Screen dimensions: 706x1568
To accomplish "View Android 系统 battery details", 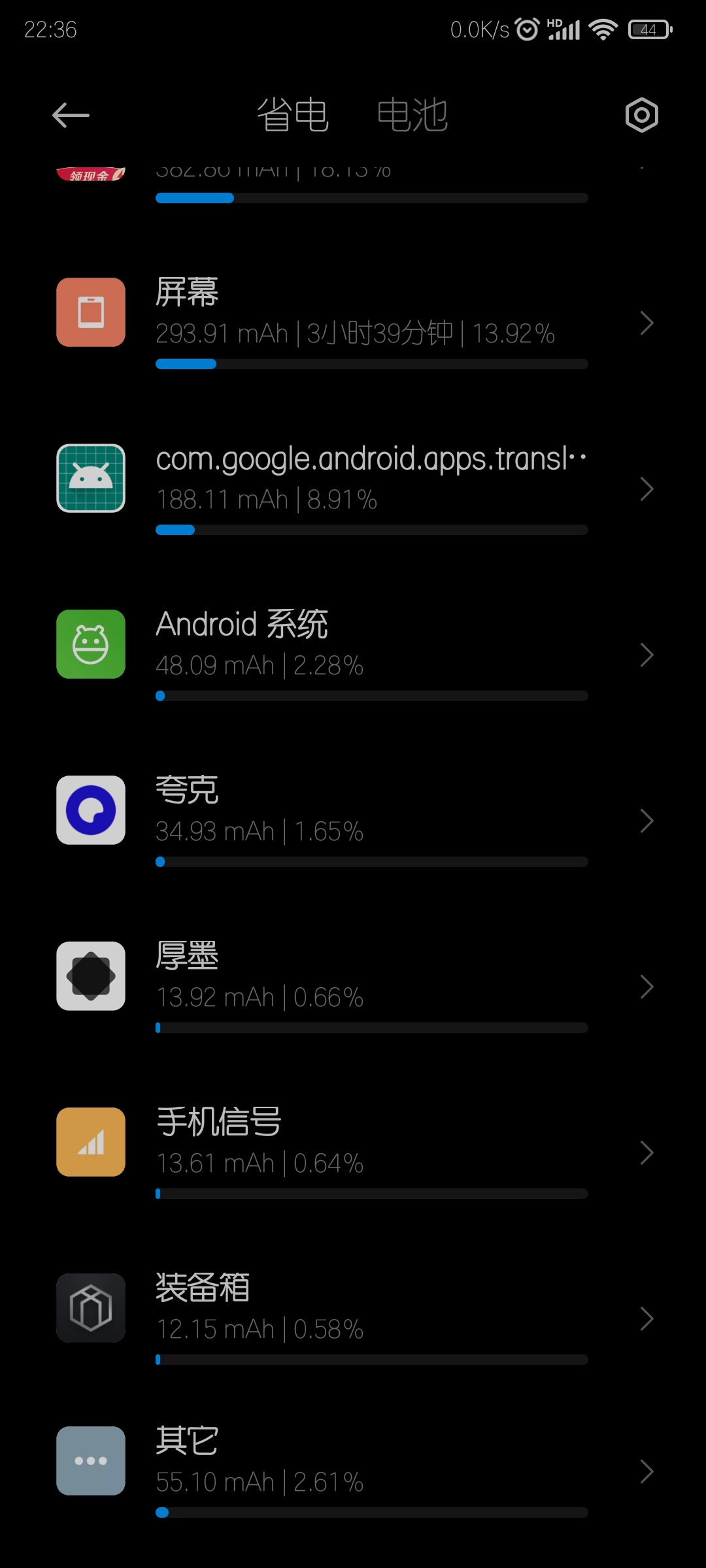I will (x=353, y=653).
